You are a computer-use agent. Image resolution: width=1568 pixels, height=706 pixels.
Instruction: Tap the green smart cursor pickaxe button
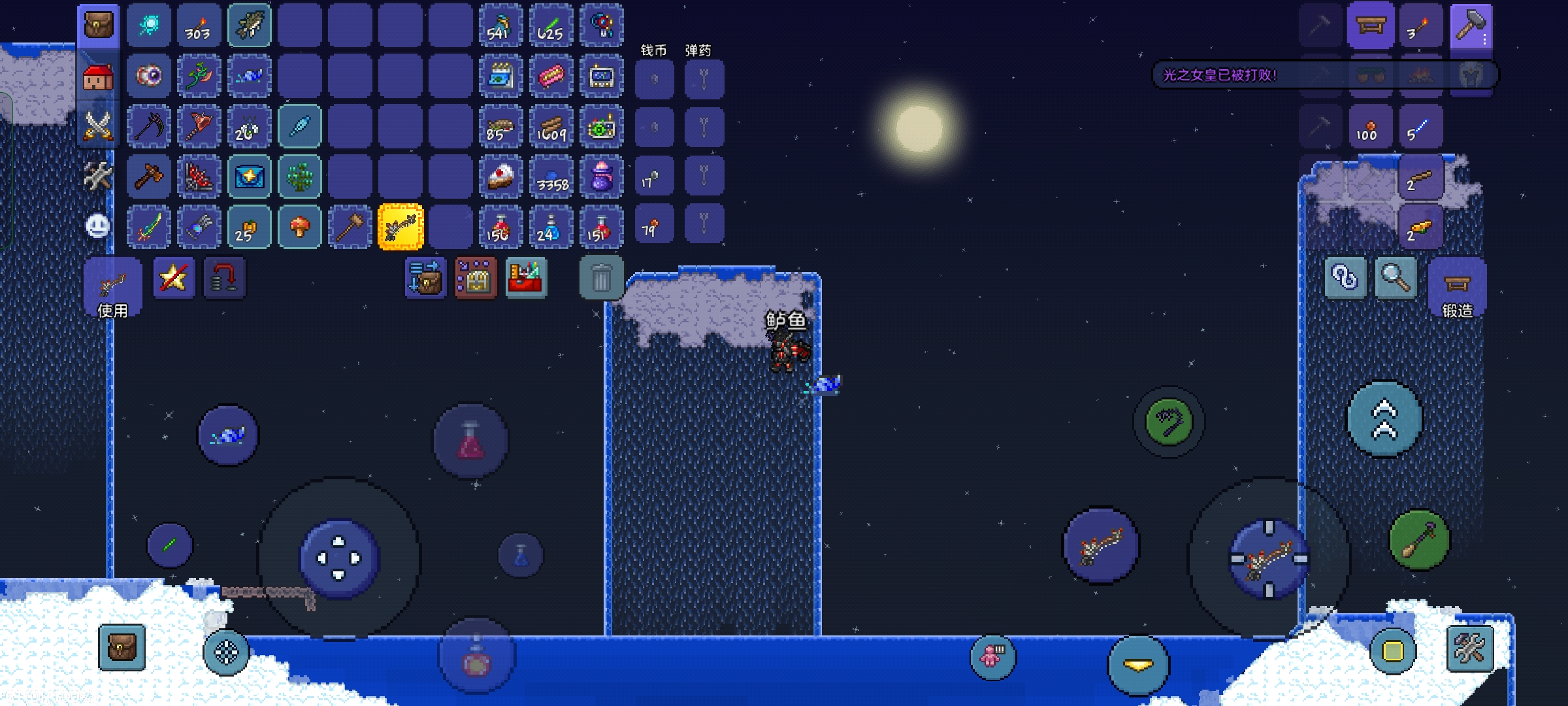click(x=1419, y=540)
